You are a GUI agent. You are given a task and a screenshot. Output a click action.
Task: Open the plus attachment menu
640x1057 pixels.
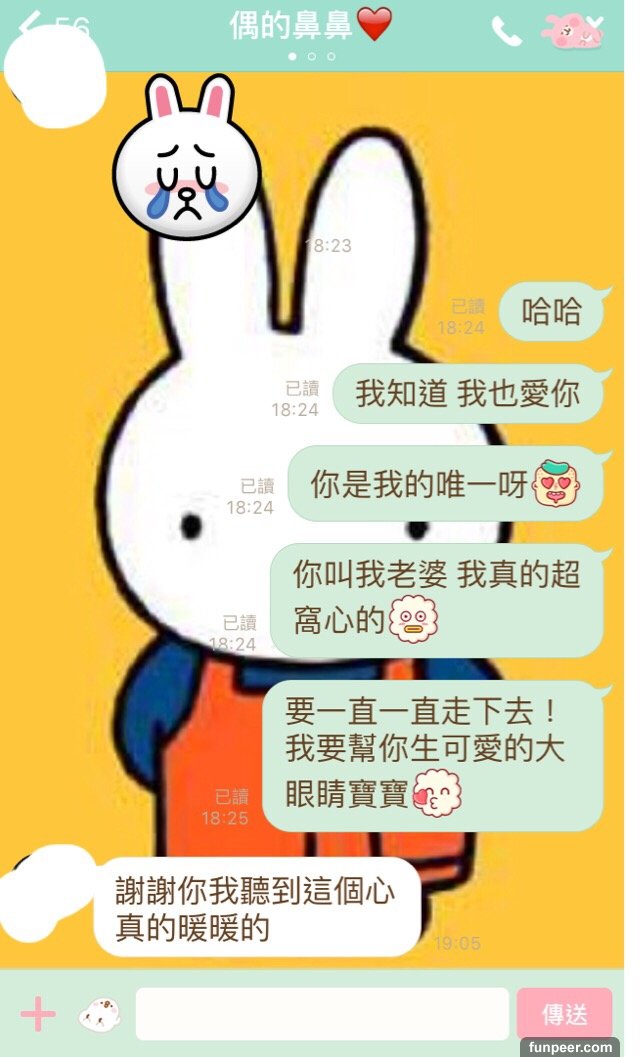(x=38, y=1014)
